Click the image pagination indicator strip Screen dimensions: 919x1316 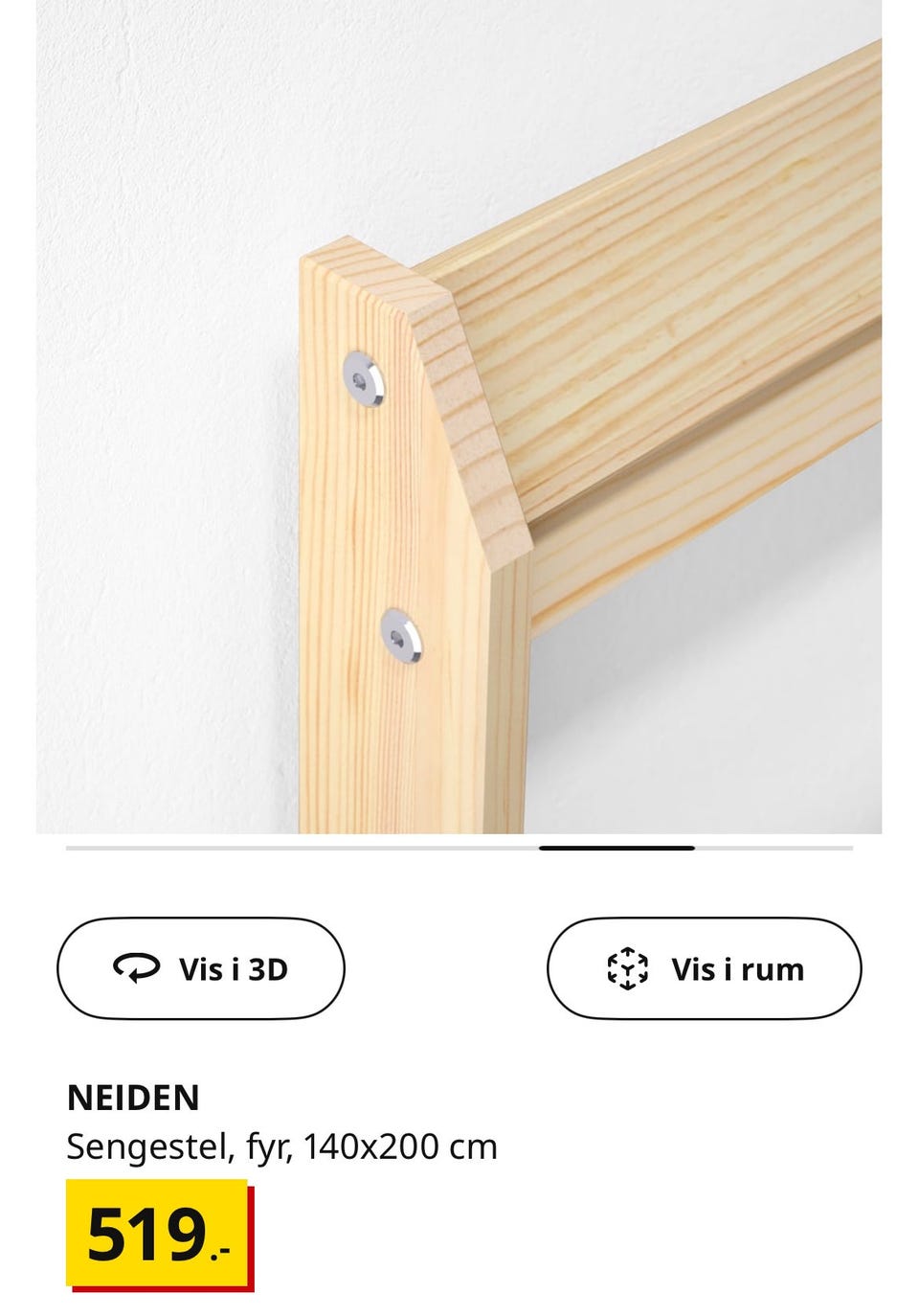(x=459, y=847)
